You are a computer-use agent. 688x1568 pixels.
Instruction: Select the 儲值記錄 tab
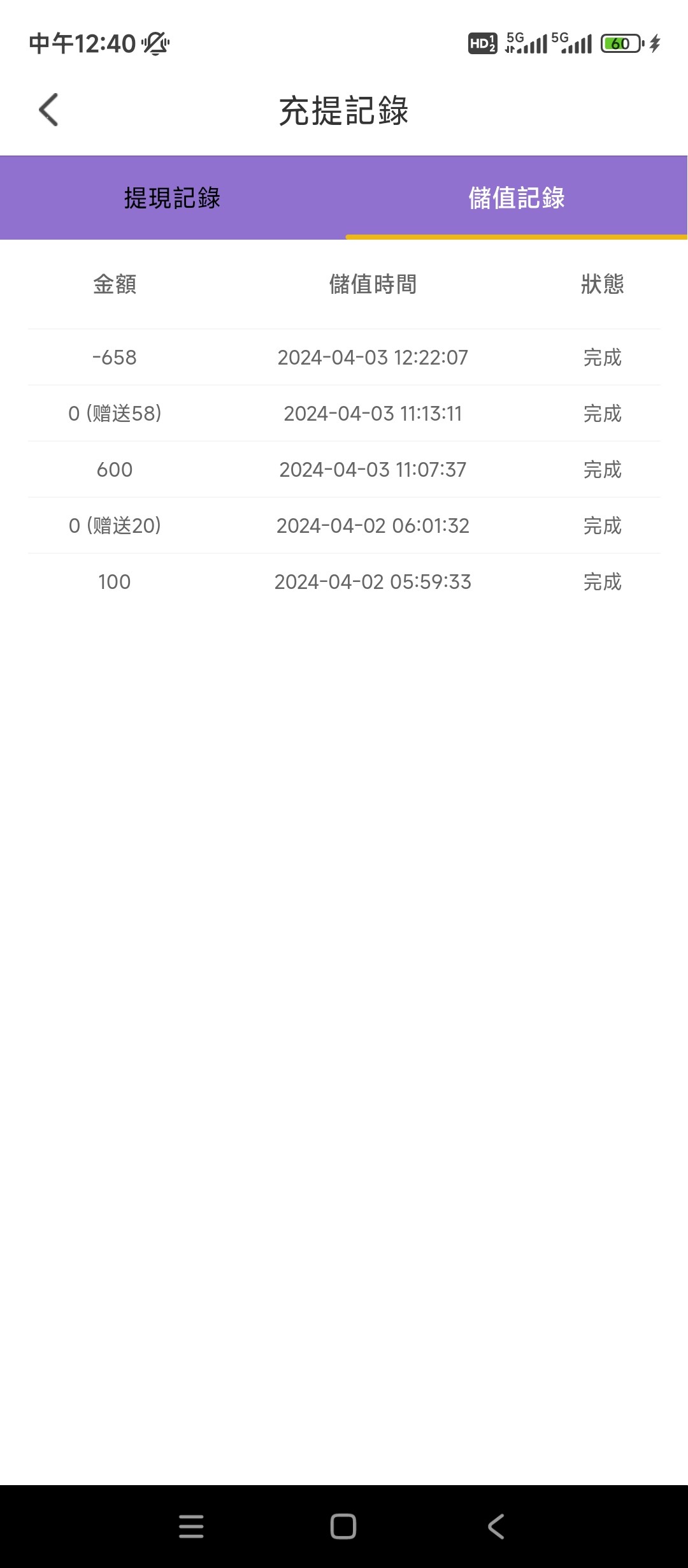[x=516, y=198]
